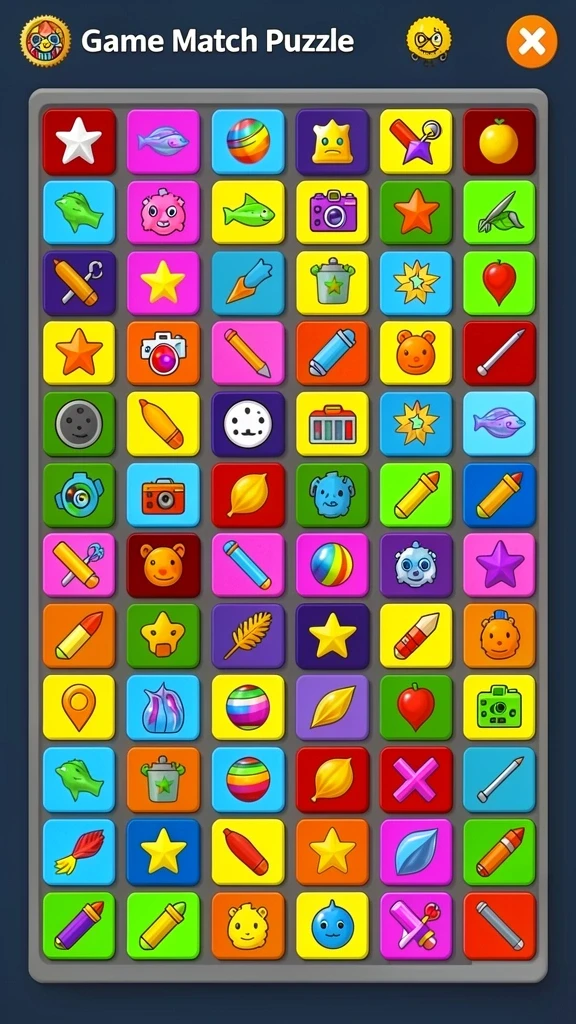Pick the green camera on yellow tile
The height and width of the screenshot is (1024, 576).
(x=499, y=707)
